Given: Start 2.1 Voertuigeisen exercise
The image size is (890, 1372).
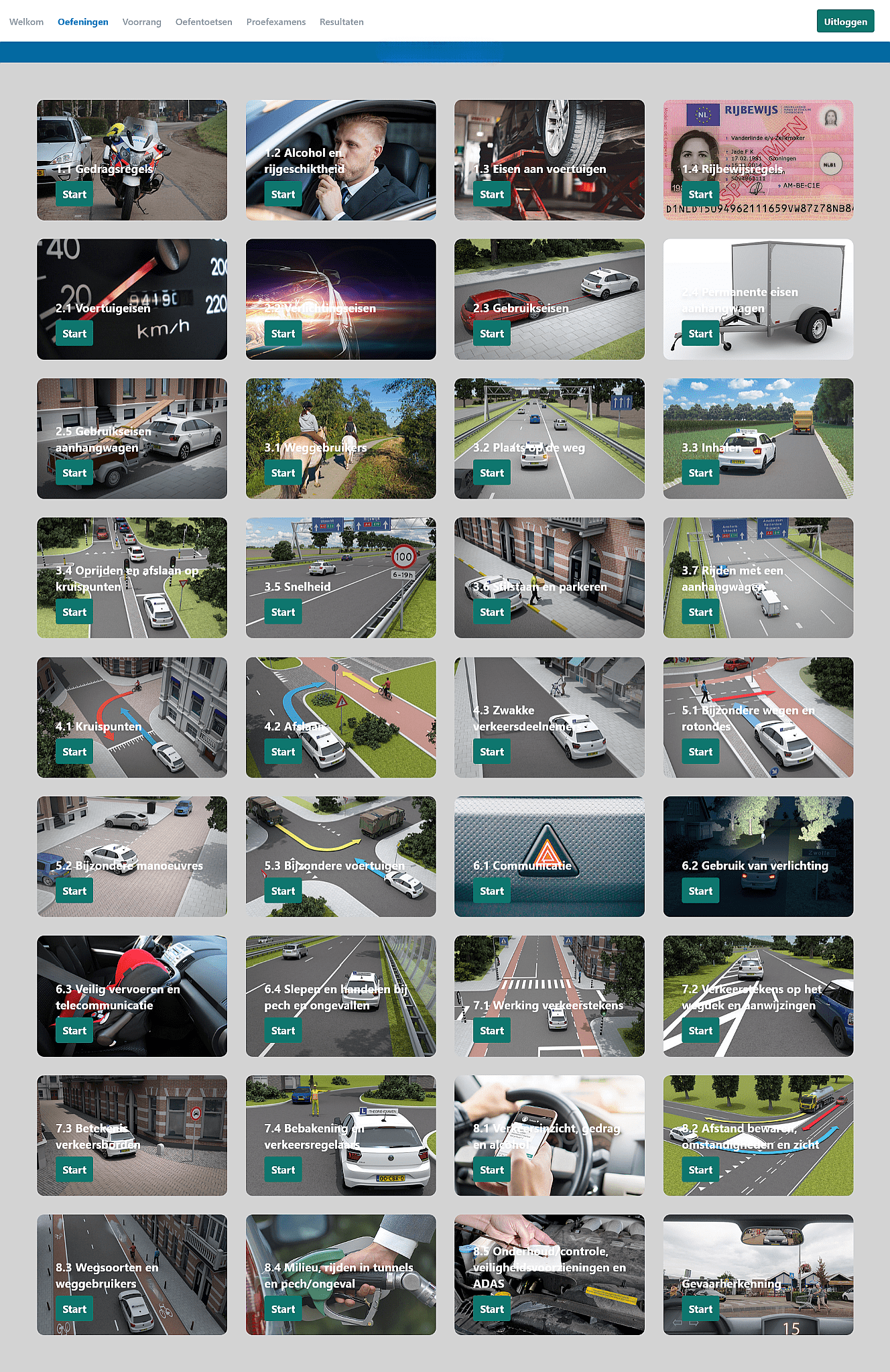Looking at the screenshot, I should [x=74, y=334].
